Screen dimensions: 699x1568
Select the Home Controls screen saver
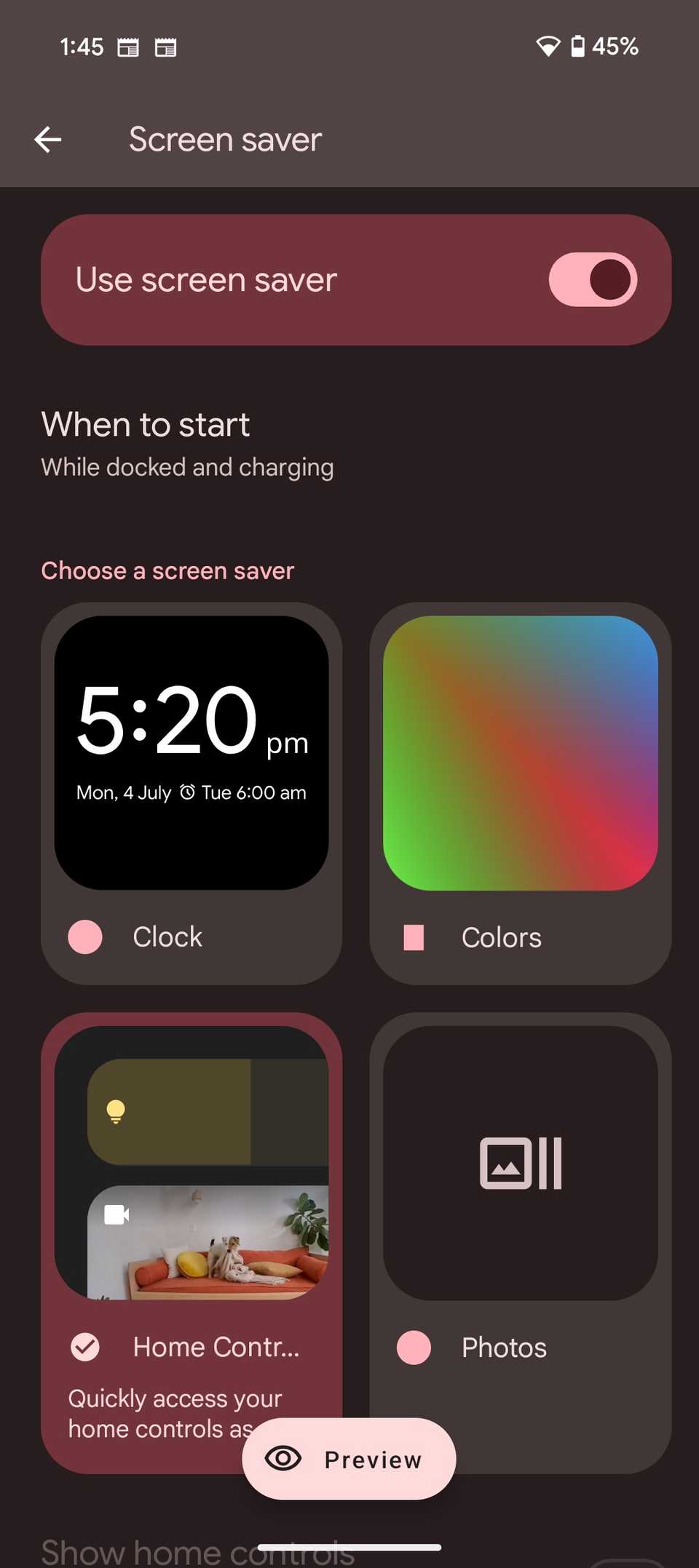click(191, 1201)
